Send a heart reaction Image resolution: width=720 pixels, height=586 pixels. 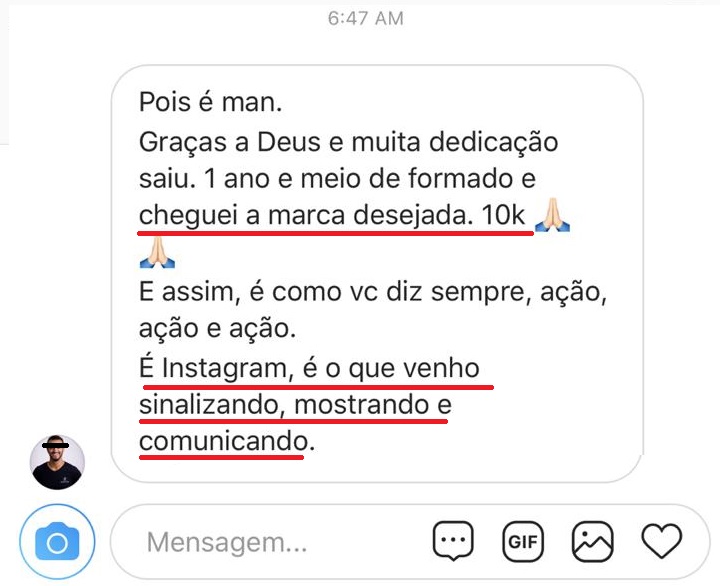tap(661, 542)
